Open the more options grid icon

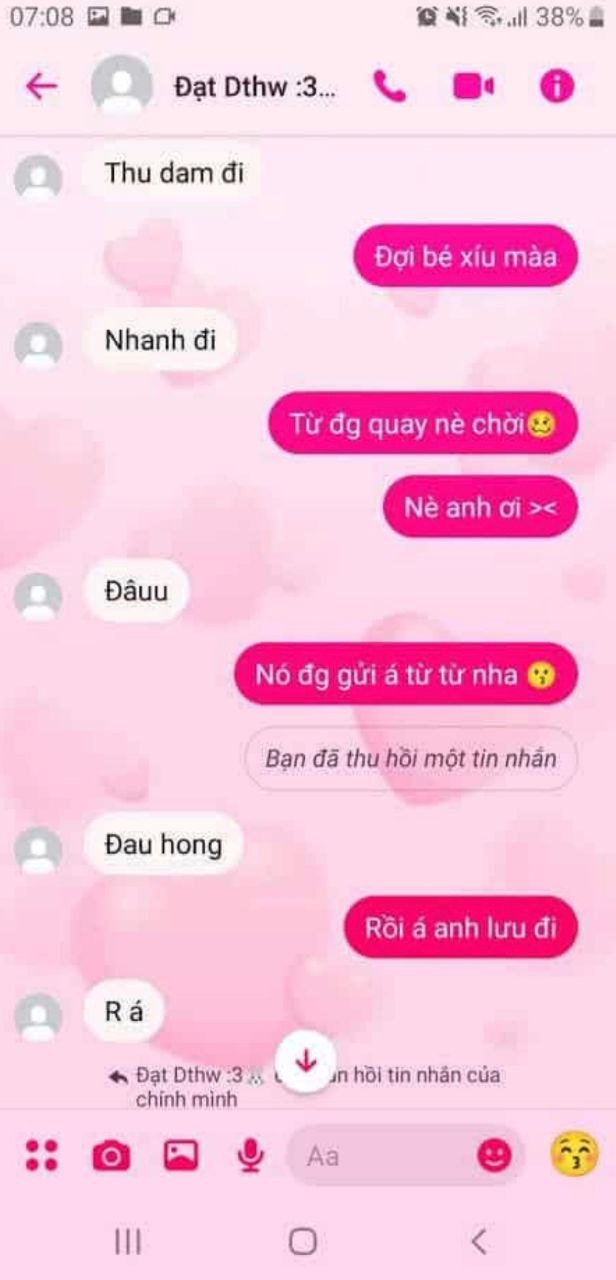41,1156
